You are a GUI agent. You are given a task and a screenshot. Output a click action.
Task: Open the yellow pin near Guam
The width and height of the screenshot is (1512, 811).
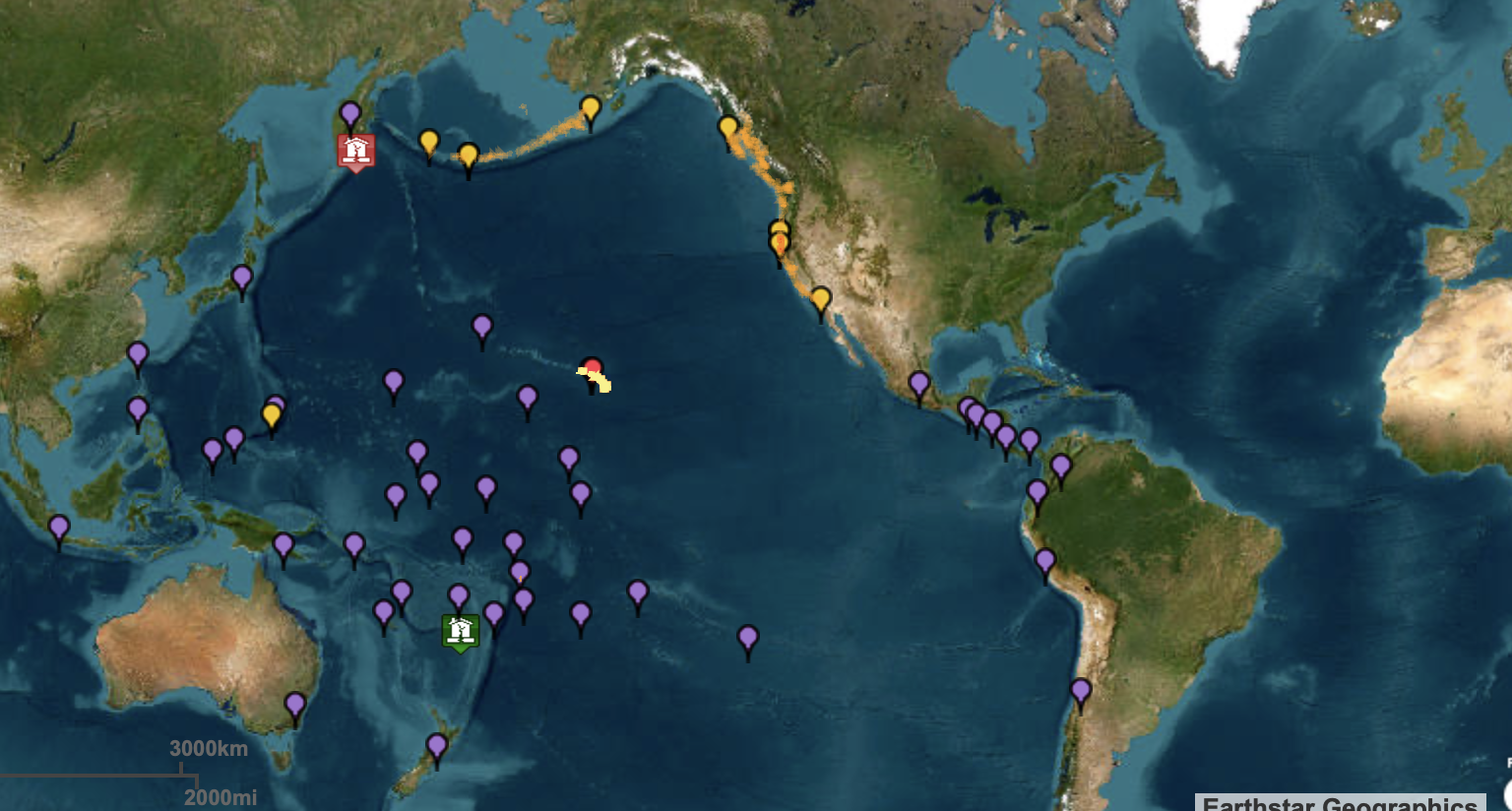click(x=272, y=415)
